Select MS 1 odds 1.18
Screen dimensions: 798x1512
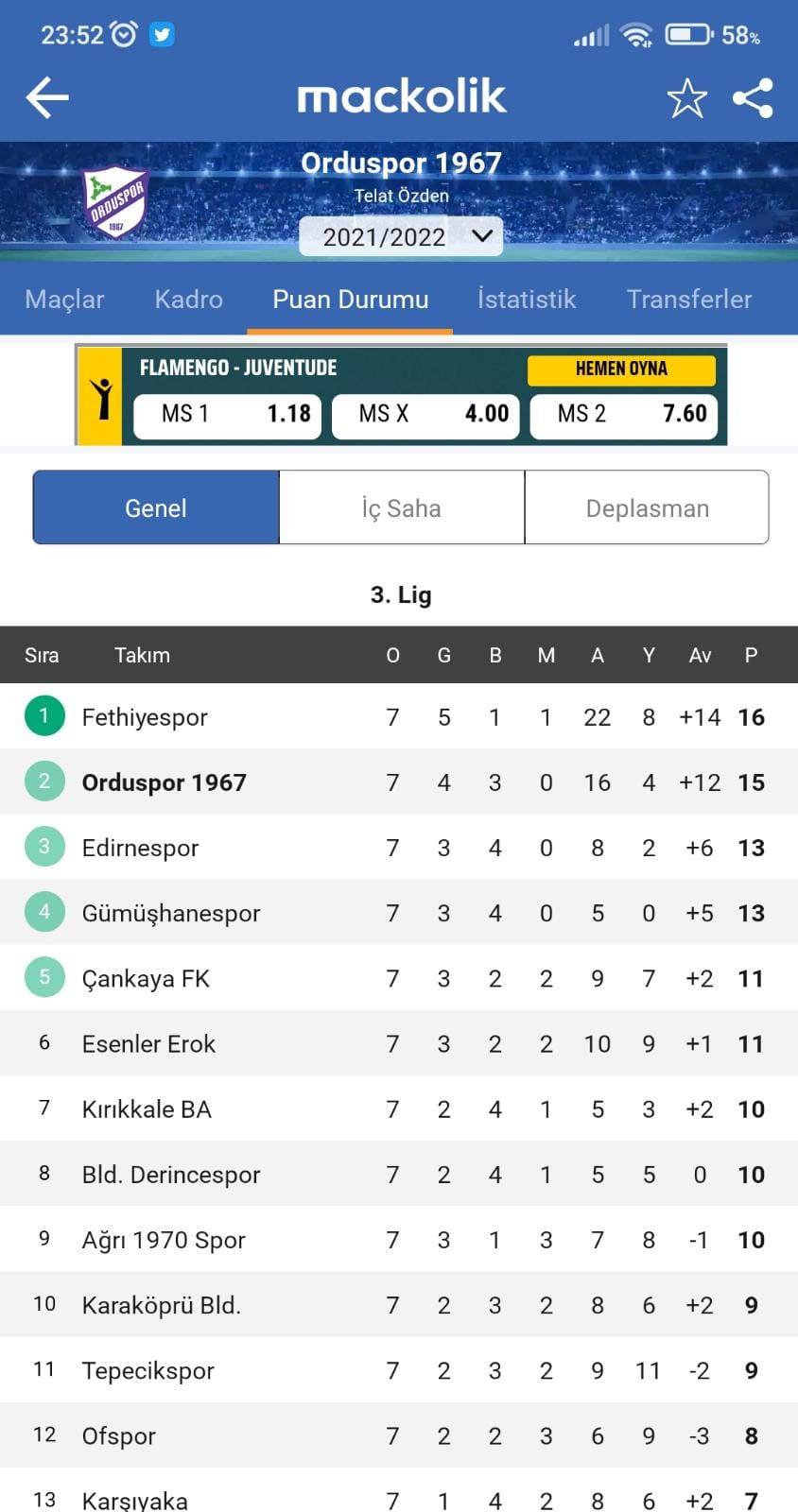tap(228, 414)
